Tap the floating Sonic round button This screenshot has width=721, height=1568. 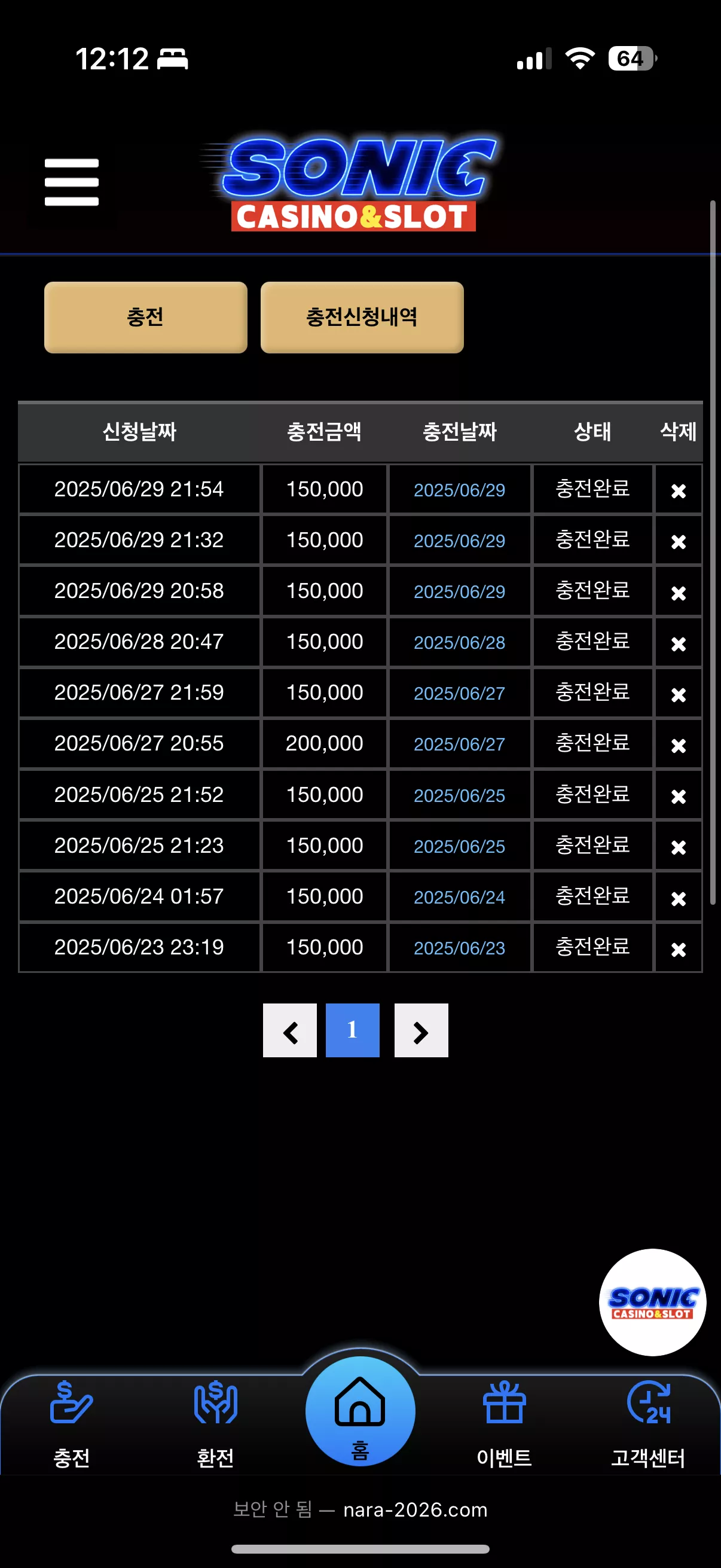point(652,1302)
